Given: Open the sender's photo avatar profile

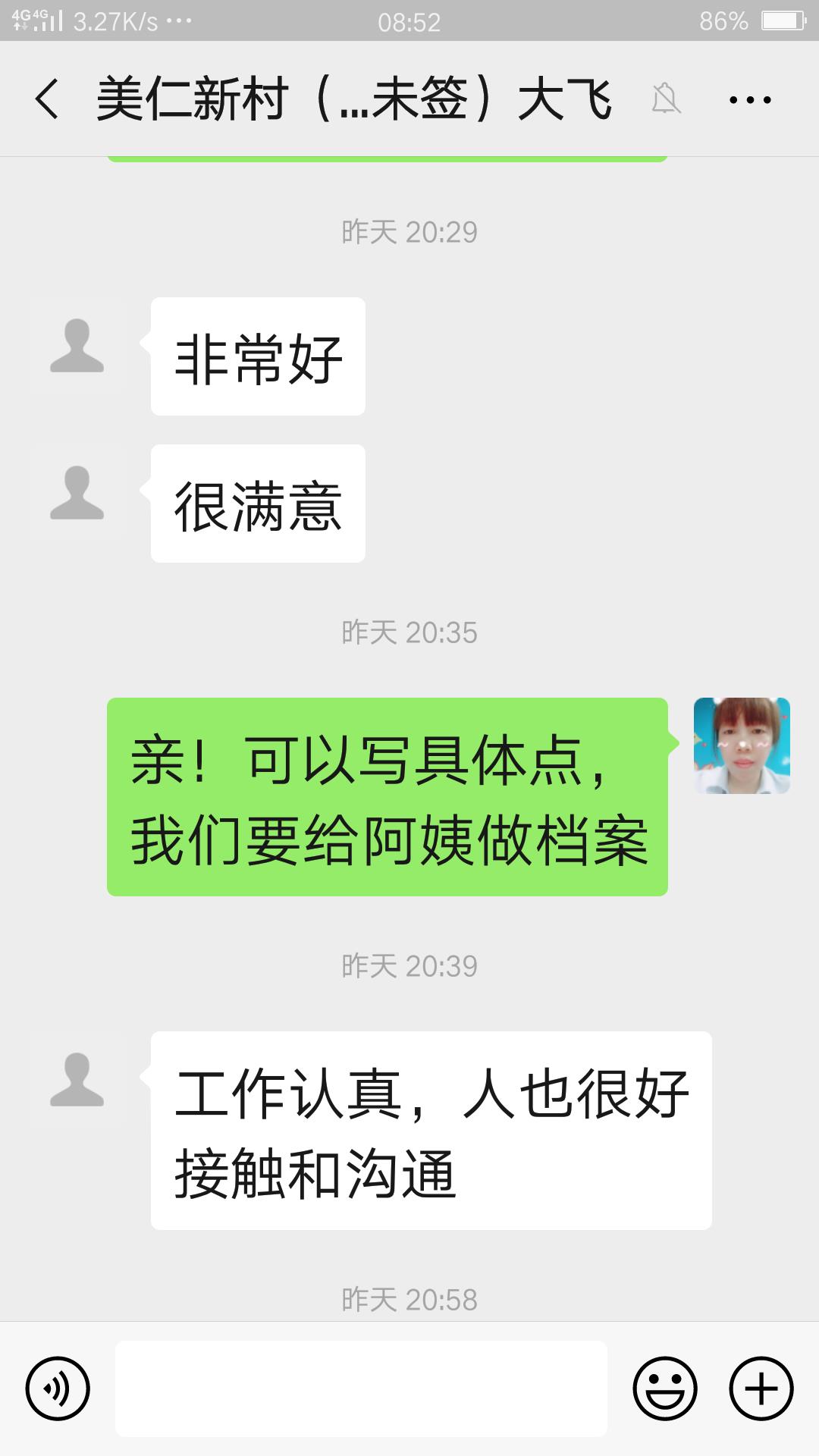Looking at the screenshot, I should 742,745.
